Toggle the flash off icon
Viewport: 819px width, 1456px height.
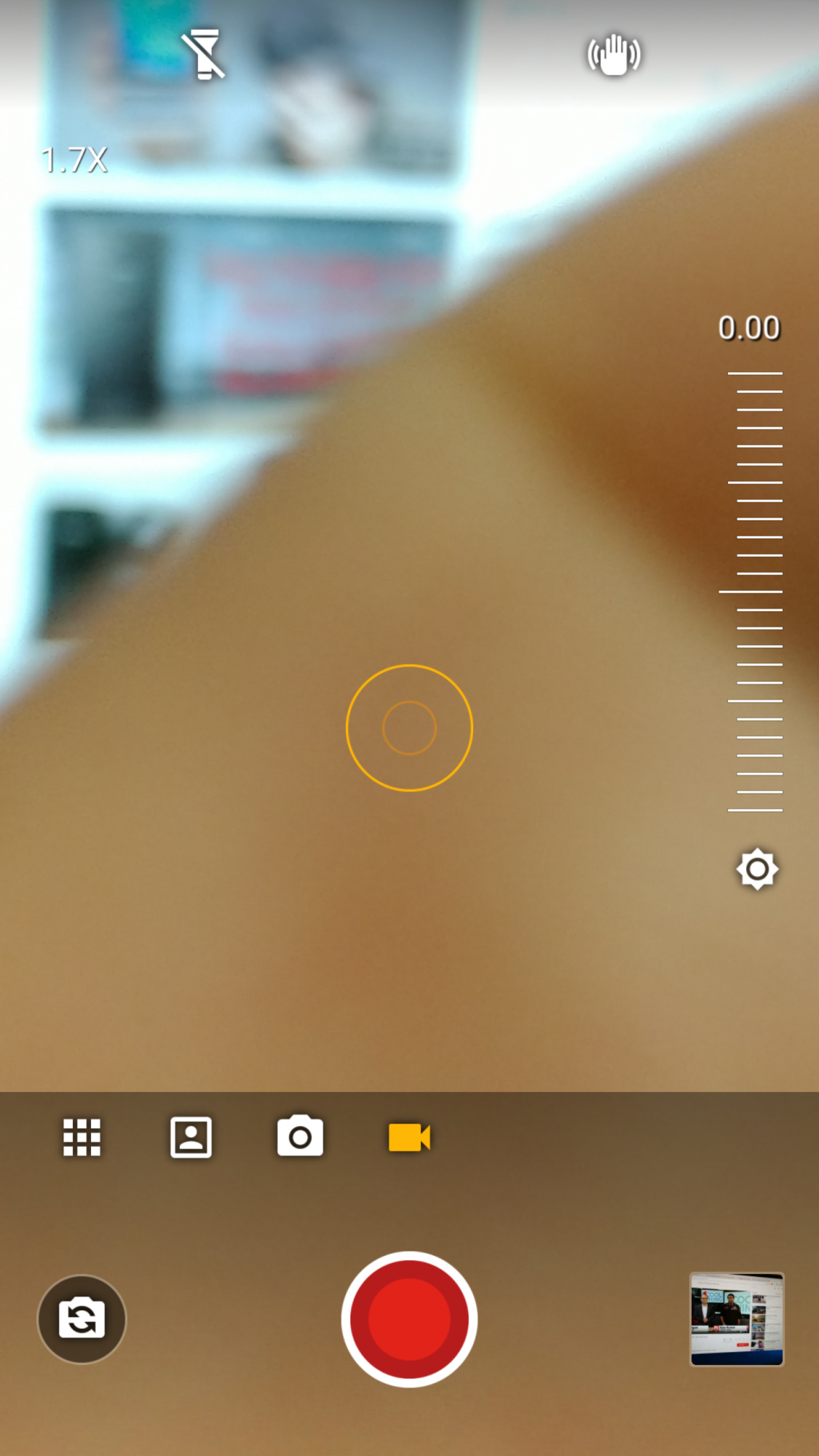point(204,55)
